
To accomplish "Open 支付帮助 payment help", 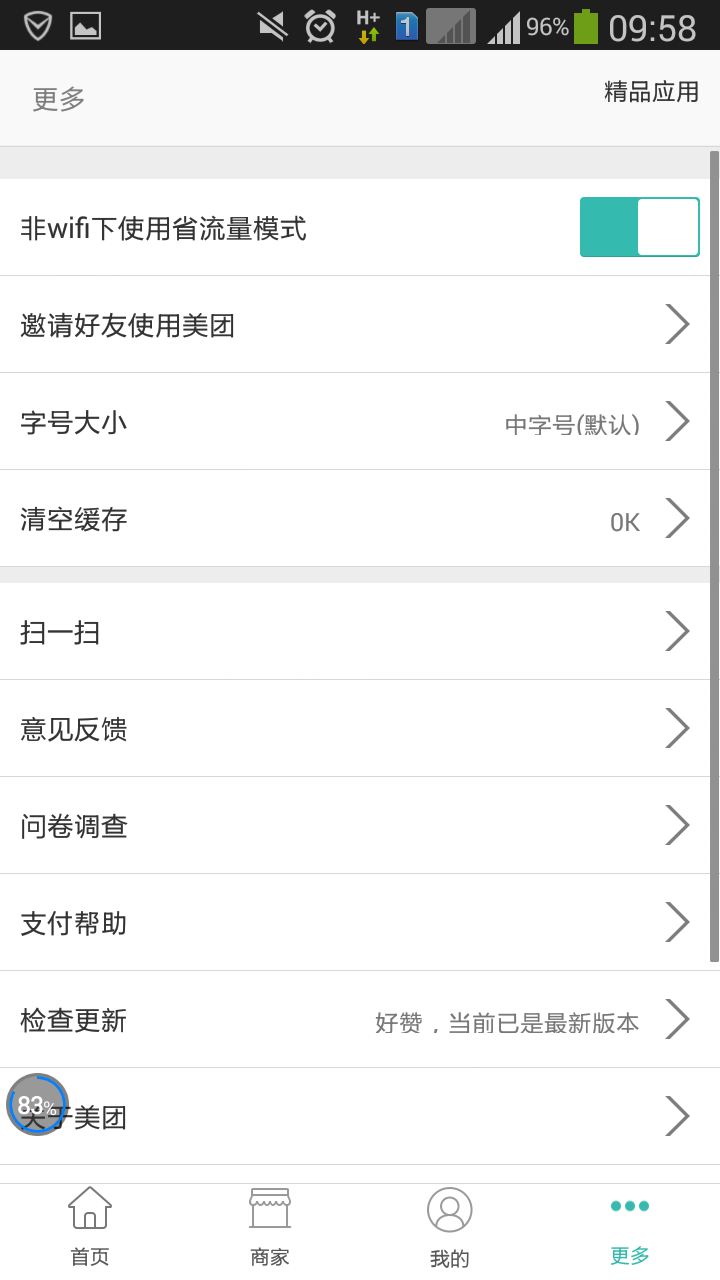I will point(360,923).
